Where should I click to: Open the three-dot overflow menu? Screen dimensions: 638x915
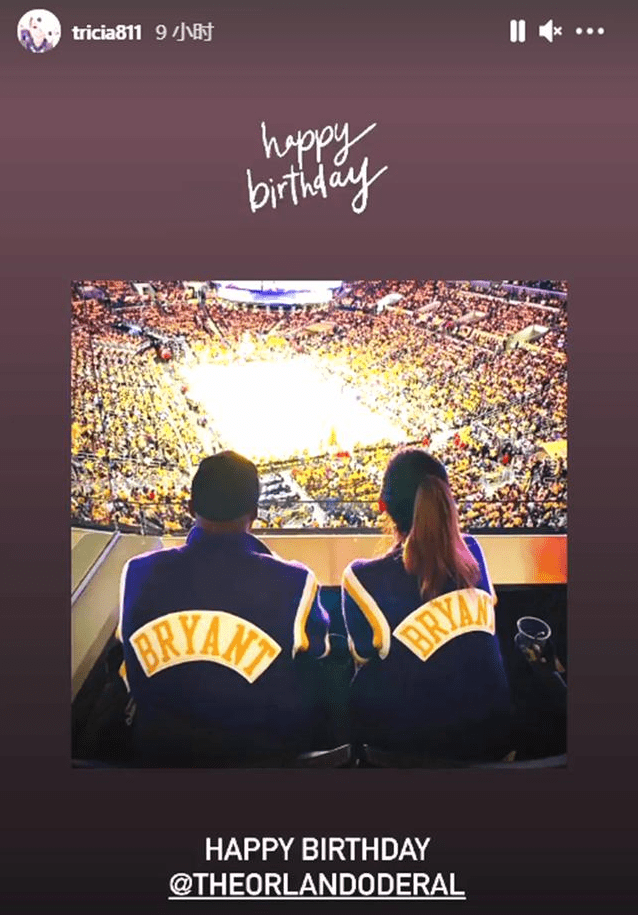[x=591, y=32]
